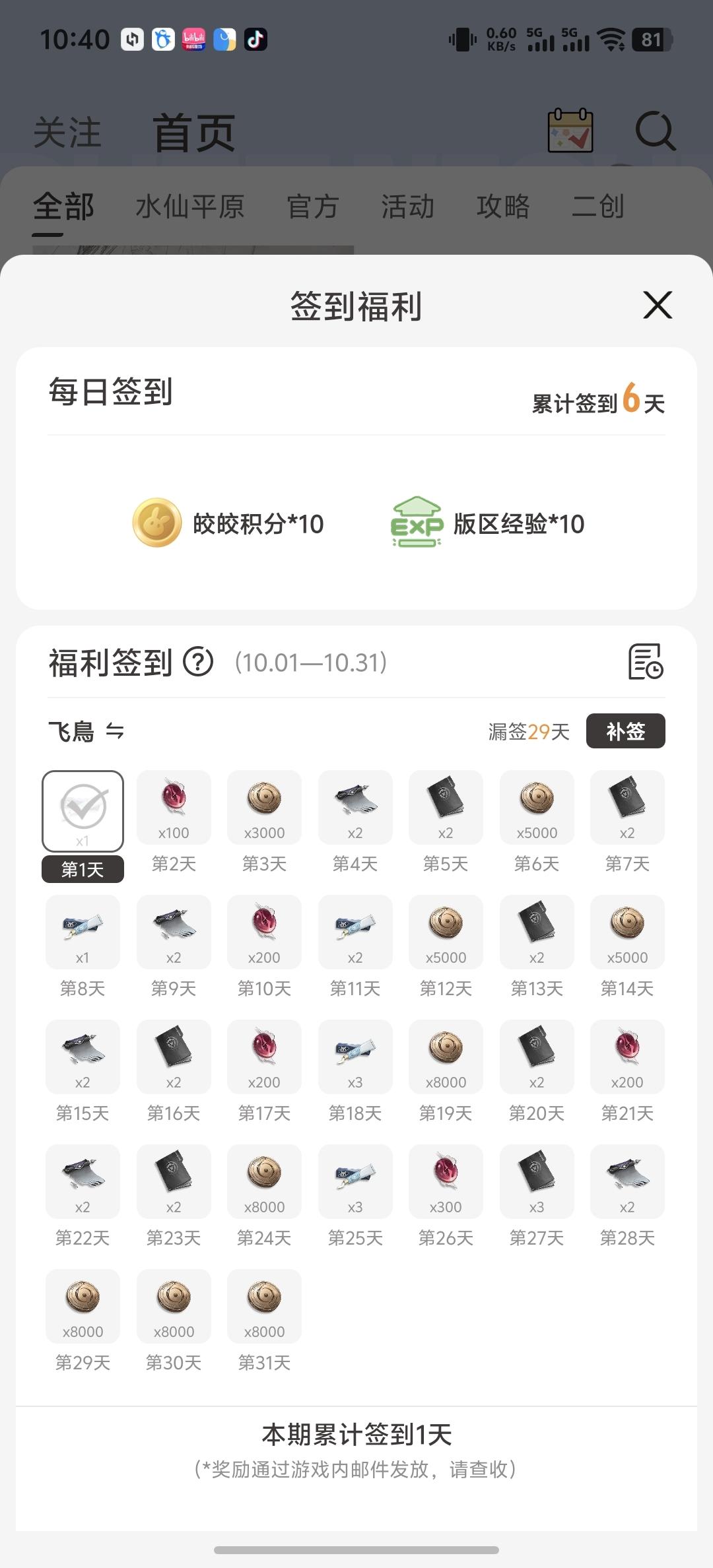Open the 福利签到 help question mark
Image resolution: width=713 pixels, height=1568 pixels.
coord(198,662)
